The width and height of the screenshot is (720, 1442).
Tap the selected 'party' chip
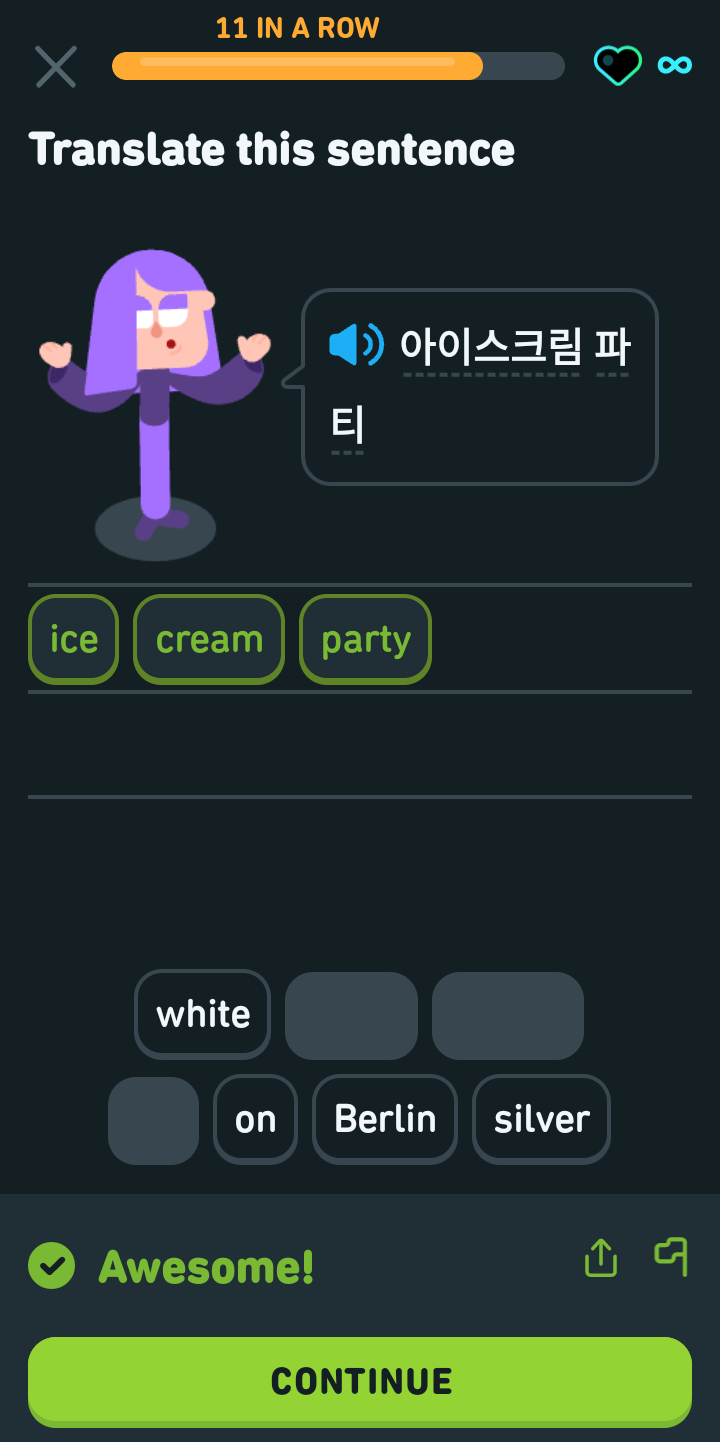coord(366,640)
